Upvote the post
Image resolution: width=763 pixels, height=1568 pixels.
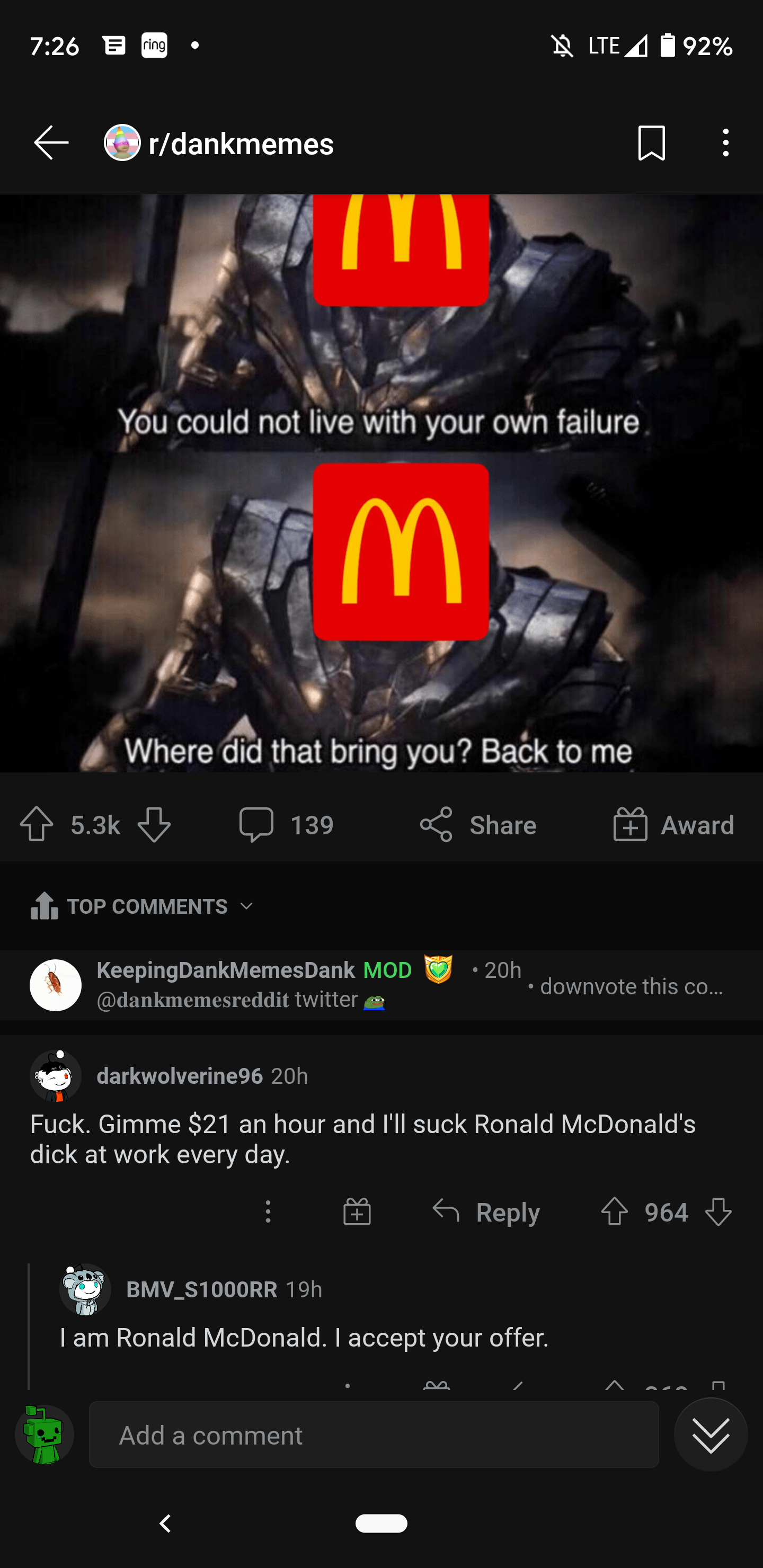pyautogui.click(x=37, y=824)
